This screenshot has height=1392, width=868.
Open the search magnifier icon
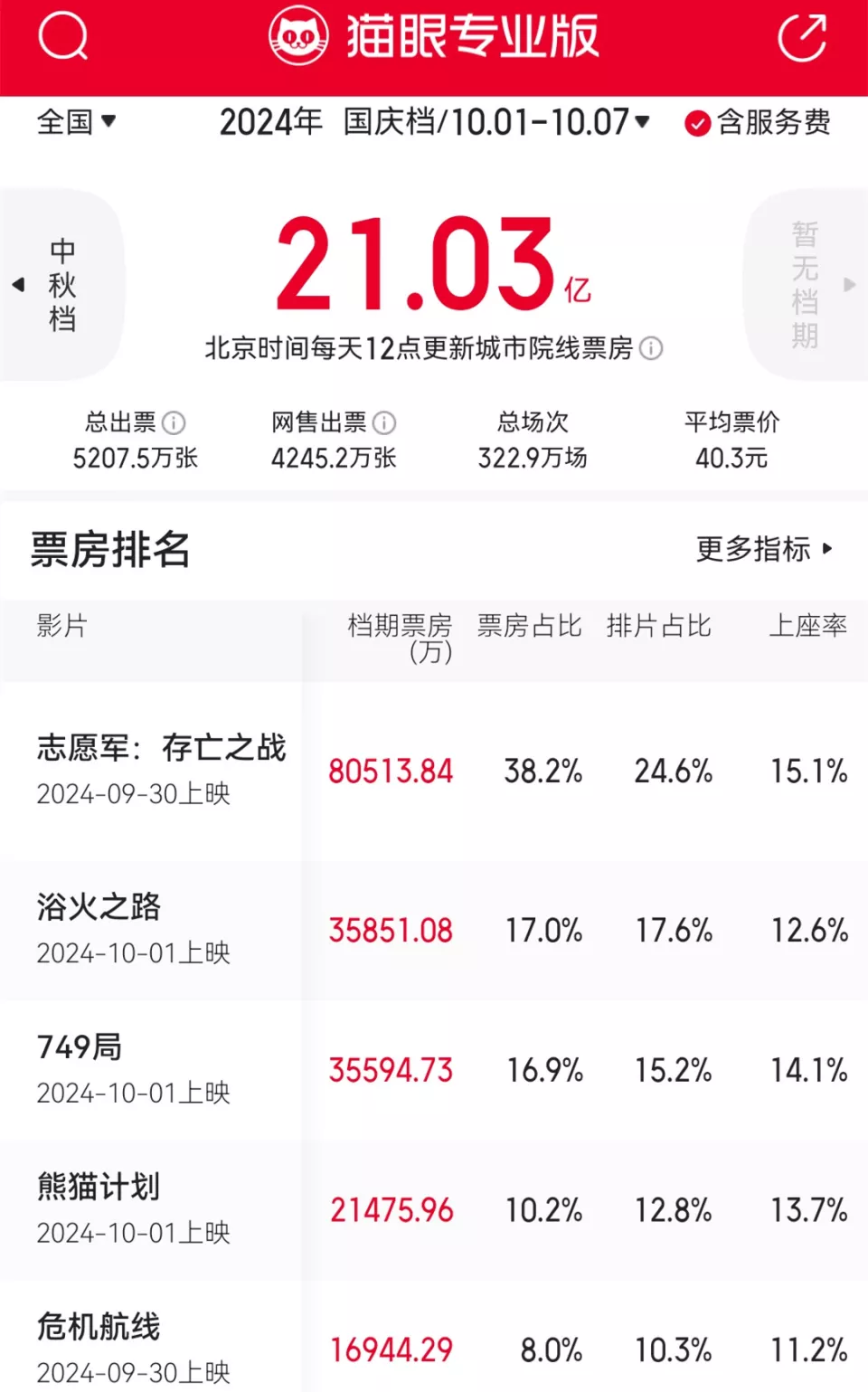[63, 36]
